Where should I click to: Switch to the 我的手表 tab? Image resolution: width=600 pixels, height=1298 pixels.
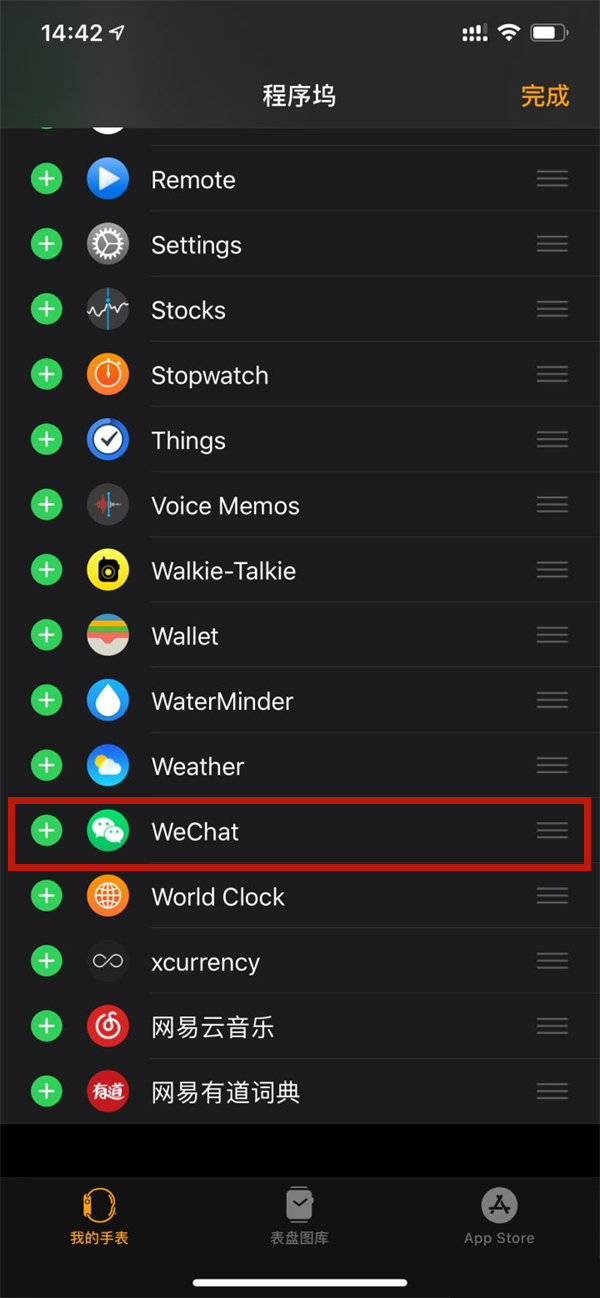pos(99,1215)
